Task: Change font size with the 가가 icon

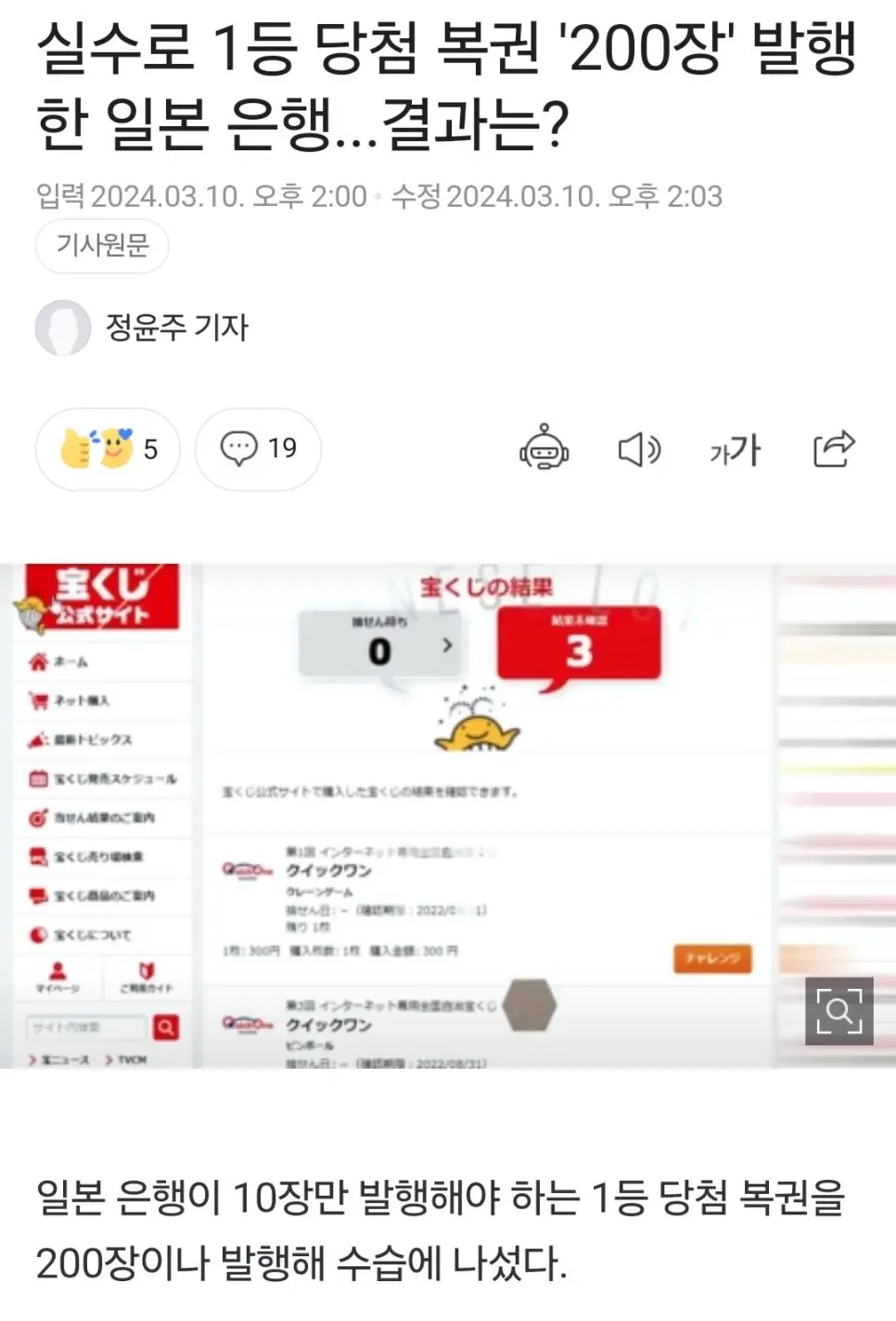Action: coord(735,450)
